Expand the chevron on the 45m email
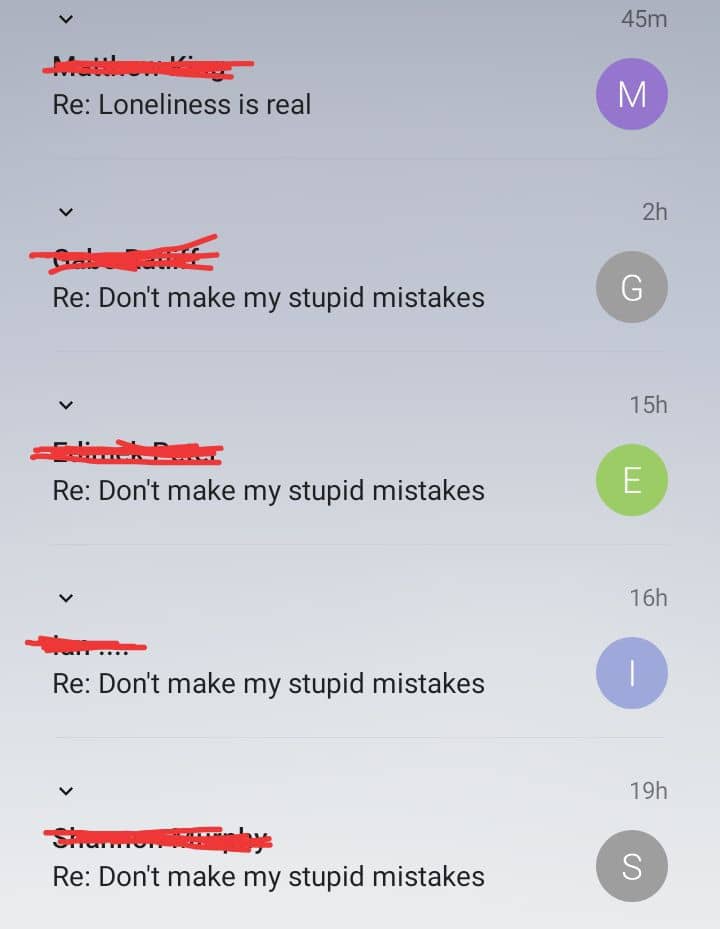Screen dimensions: 720x929 coord(66,19)
